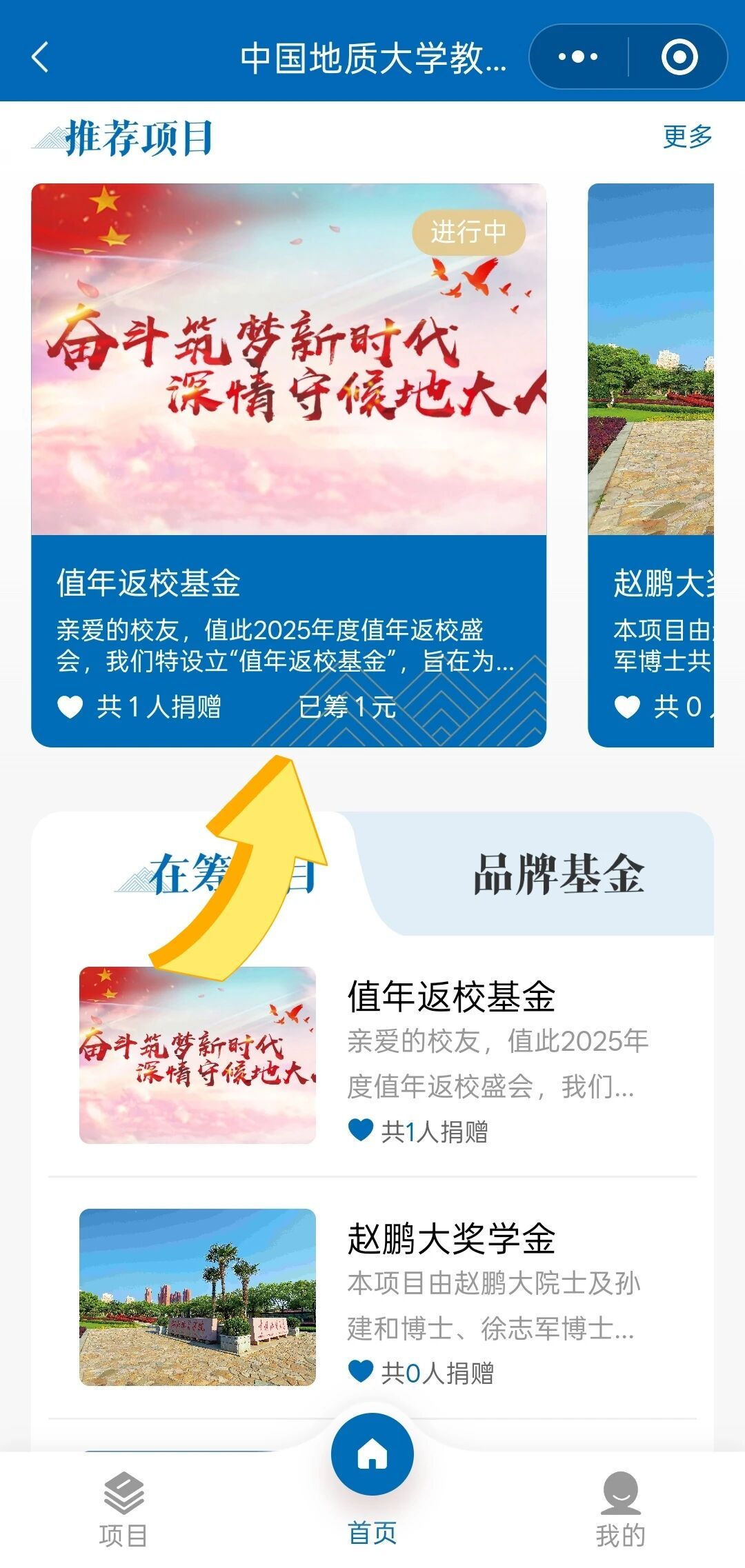Viewport: 745px width, 1568px height.
Task: Open the mini program three-dot menu
Action: pyautogui.click(x=578, y=57)
